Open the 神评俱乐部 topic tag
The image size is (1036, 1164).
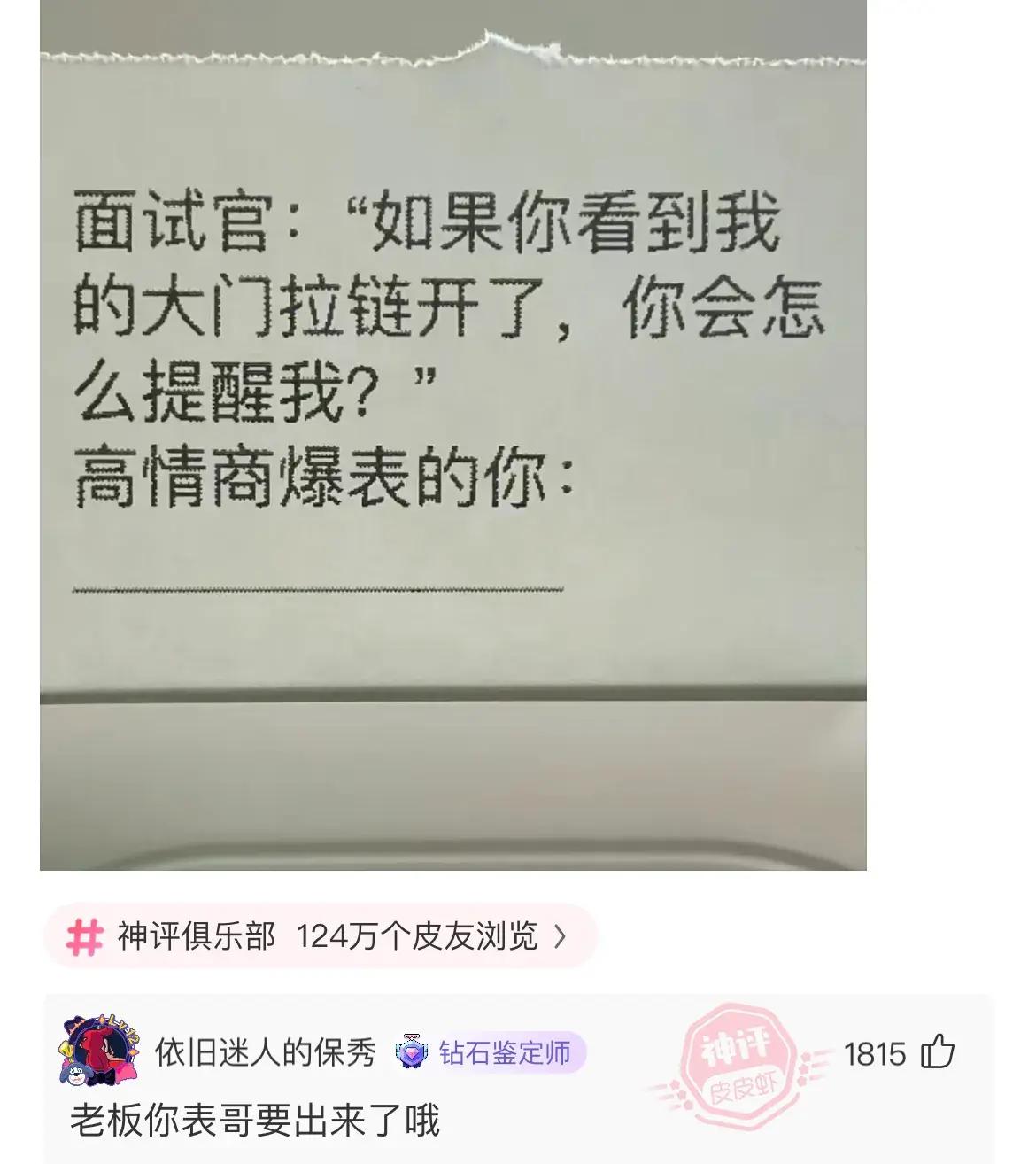[x=319, y=936]
